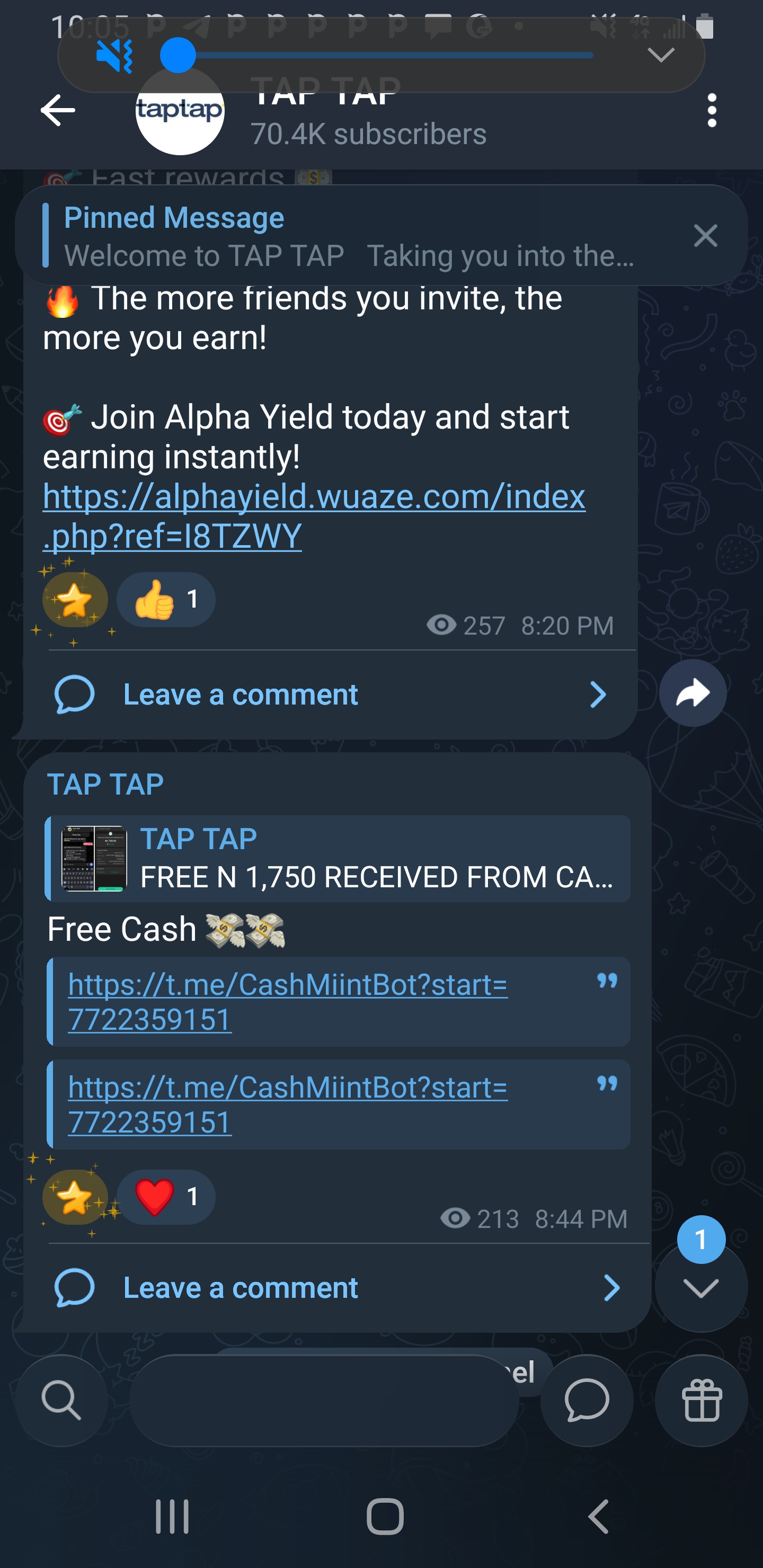The height and width of the screenshot is (1568, 763).
Task: Expand the volume panel with the down arrow
Action: click(661, 56)
